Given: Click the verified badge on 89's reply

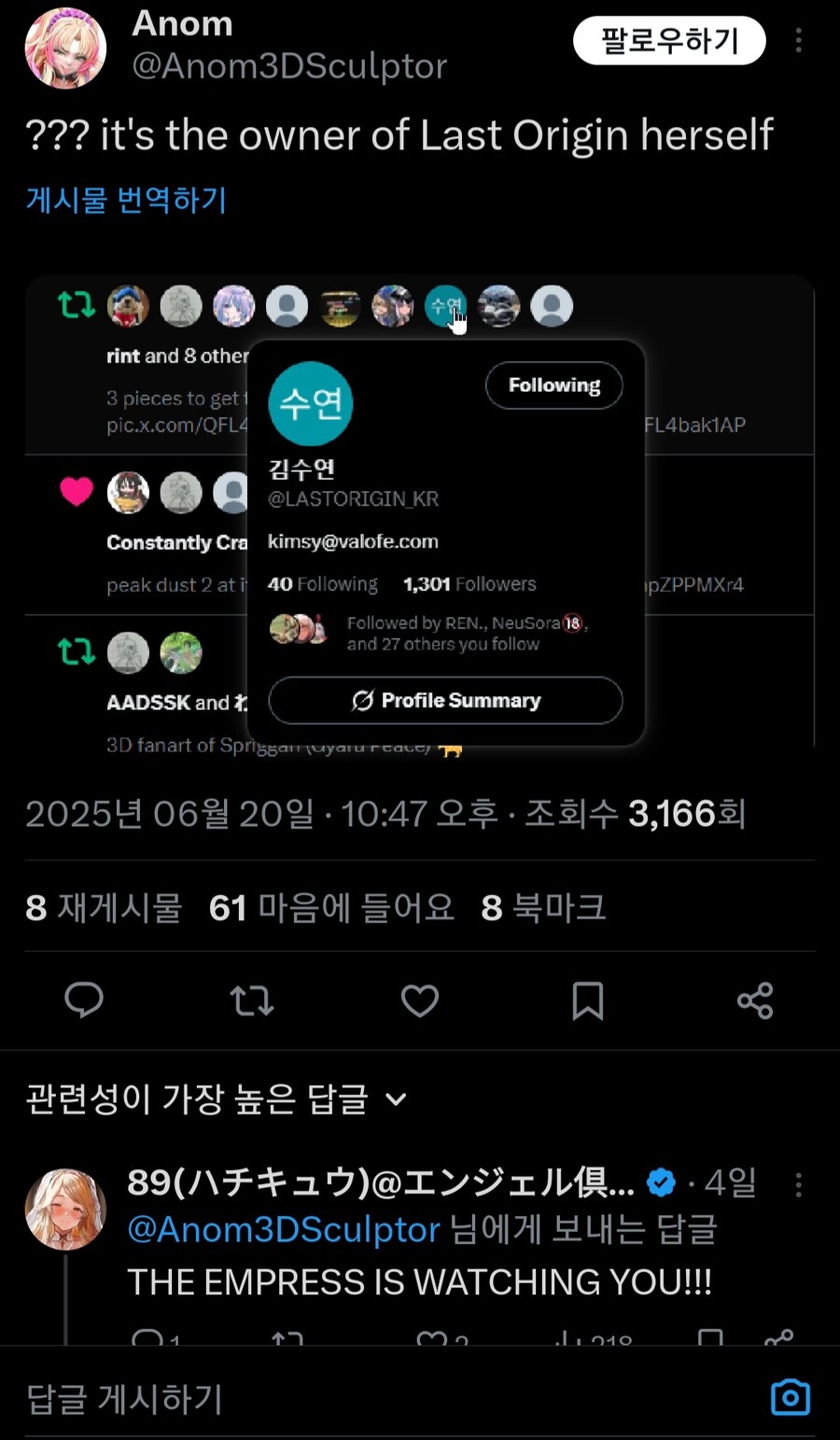Looking at the screenshot, I should (662, 1182).
